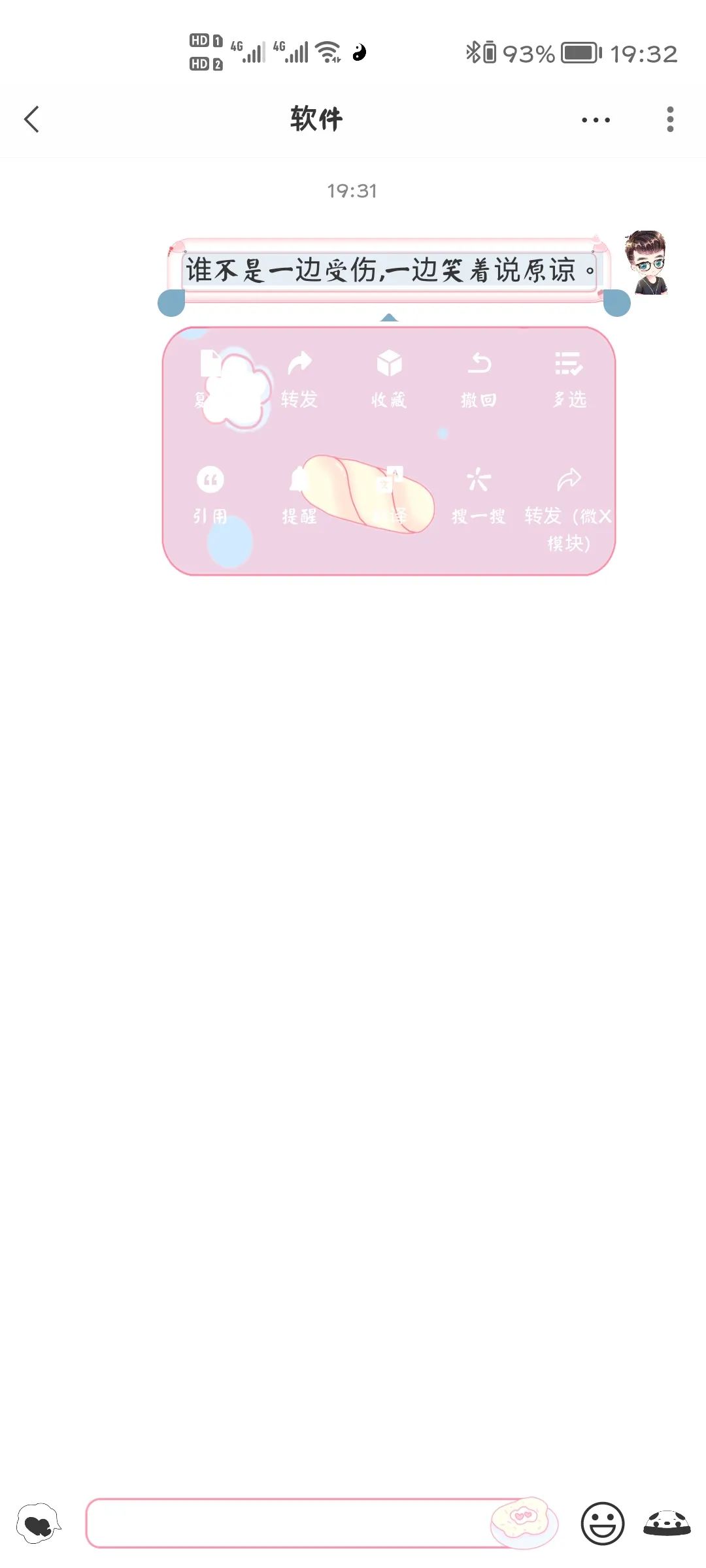Tap the copy option 复制
706x1568 pixels.
tap(210, 379)
